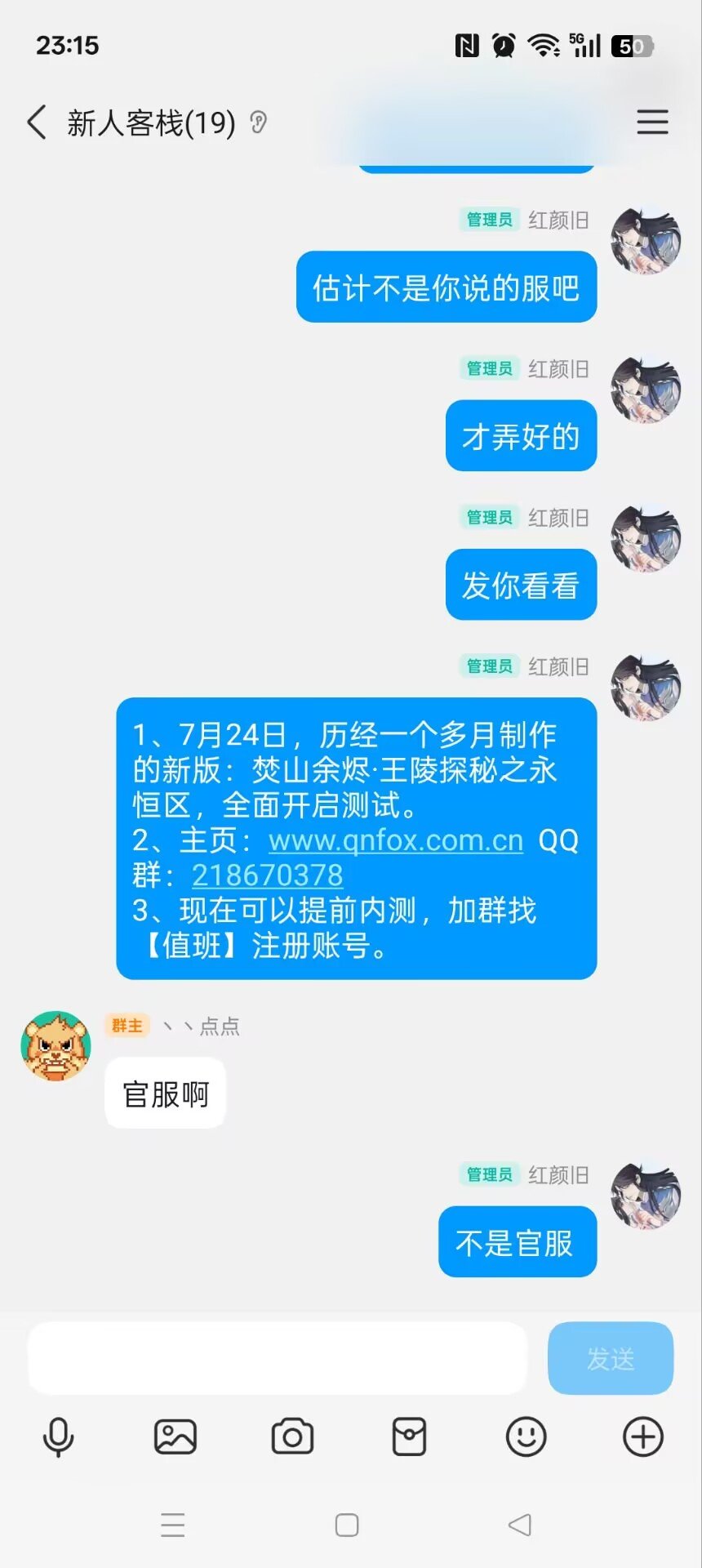702x1568 pixels.
Task: Toggle the earpiece mode icon beside the title
Action: click(x=259, y=122)
